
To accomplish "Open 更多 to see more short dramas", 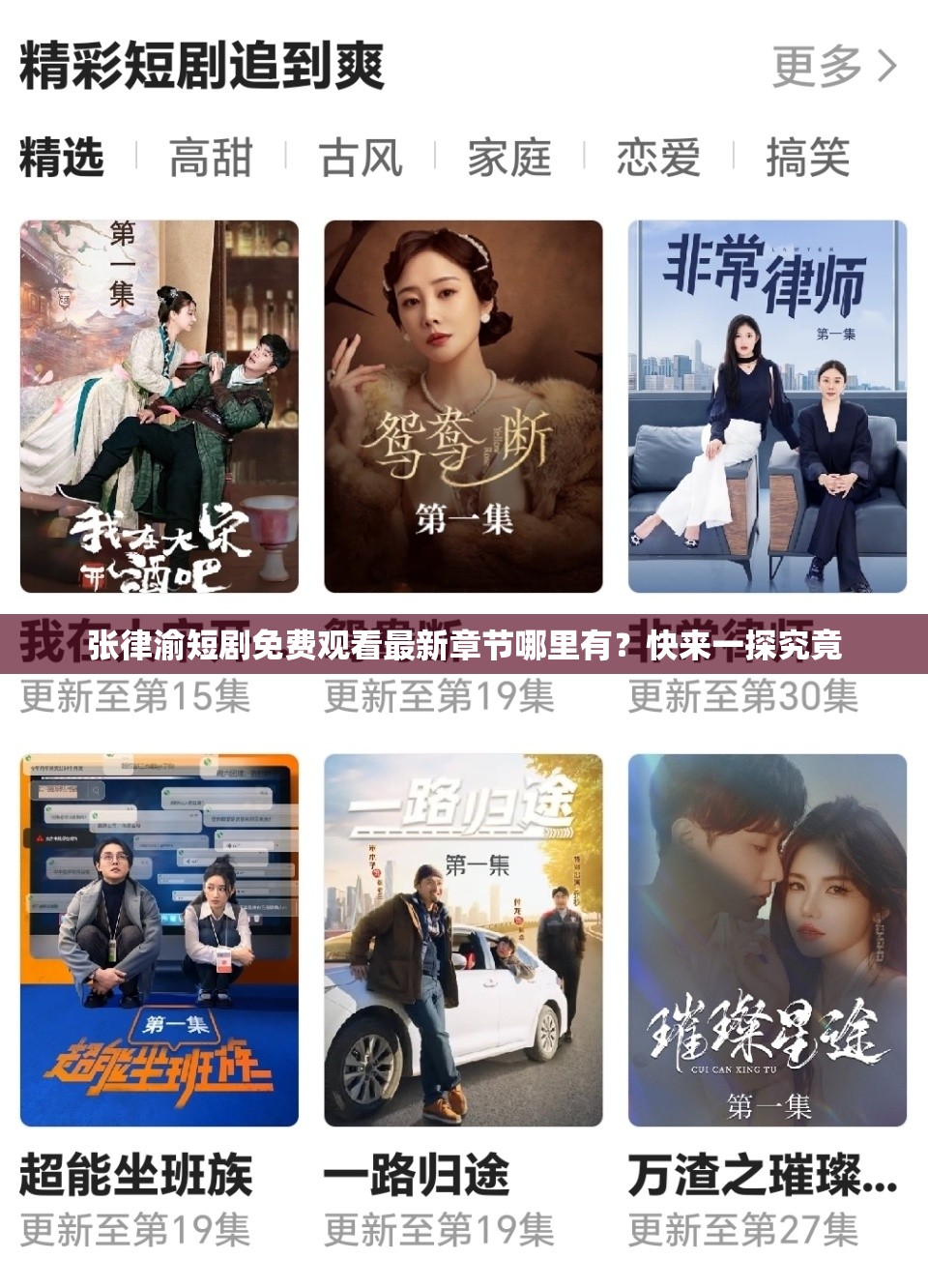I will [834, 67].
